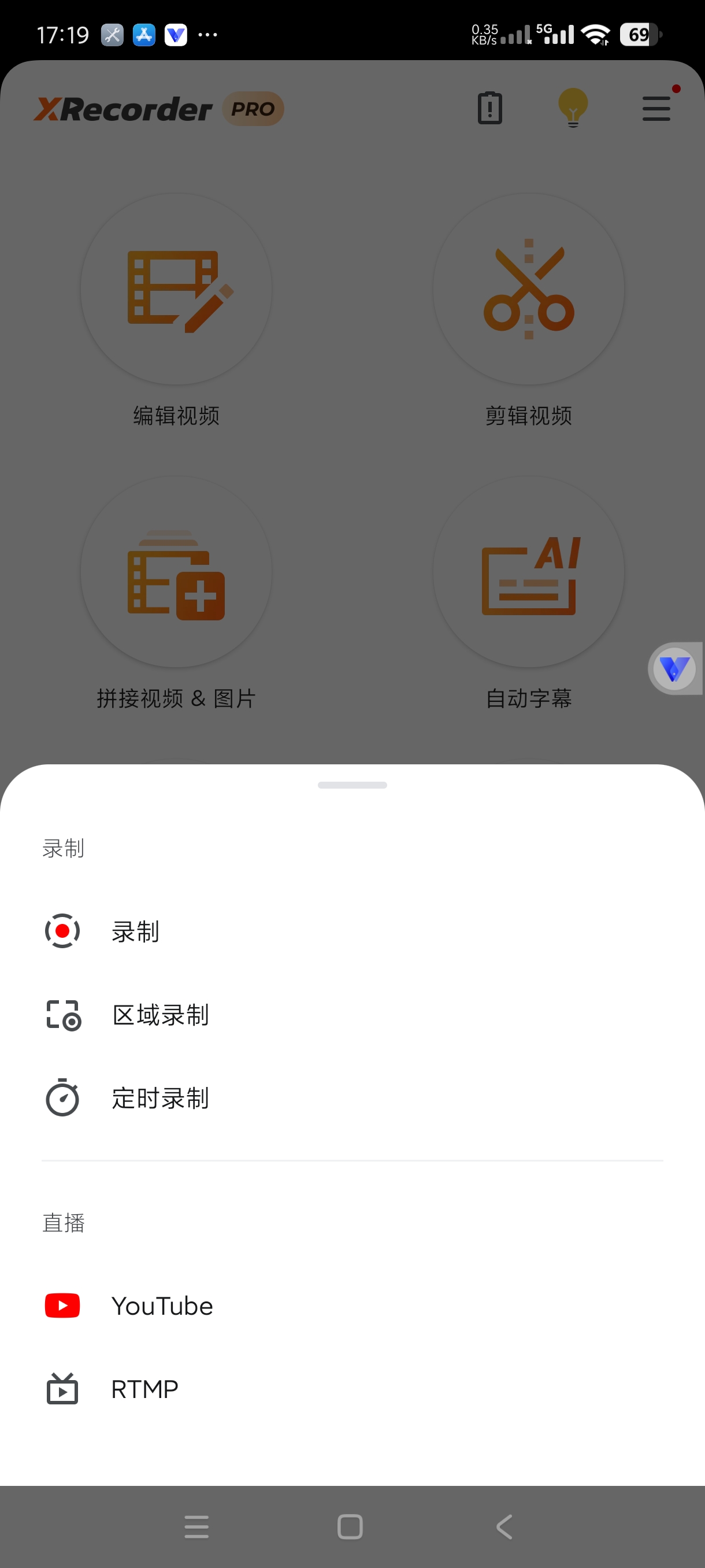The image size is (705, 1568).
Task: Start a YouTube live stream
Action: pyautogui.click(x=162, y=1306)
